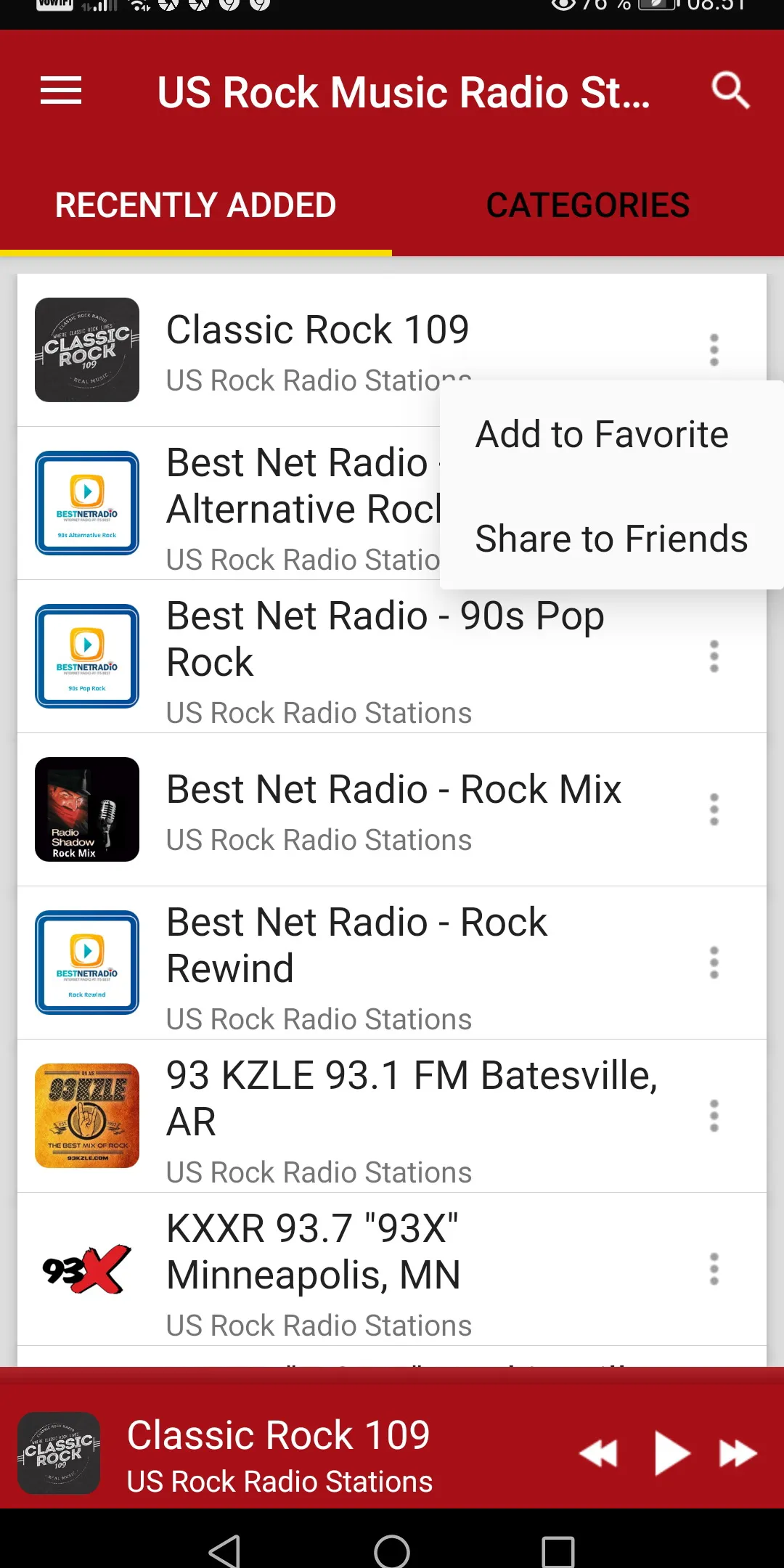
Task: Open overflow menu for 90s Pop Rock
Action: [x=714, y=656]
